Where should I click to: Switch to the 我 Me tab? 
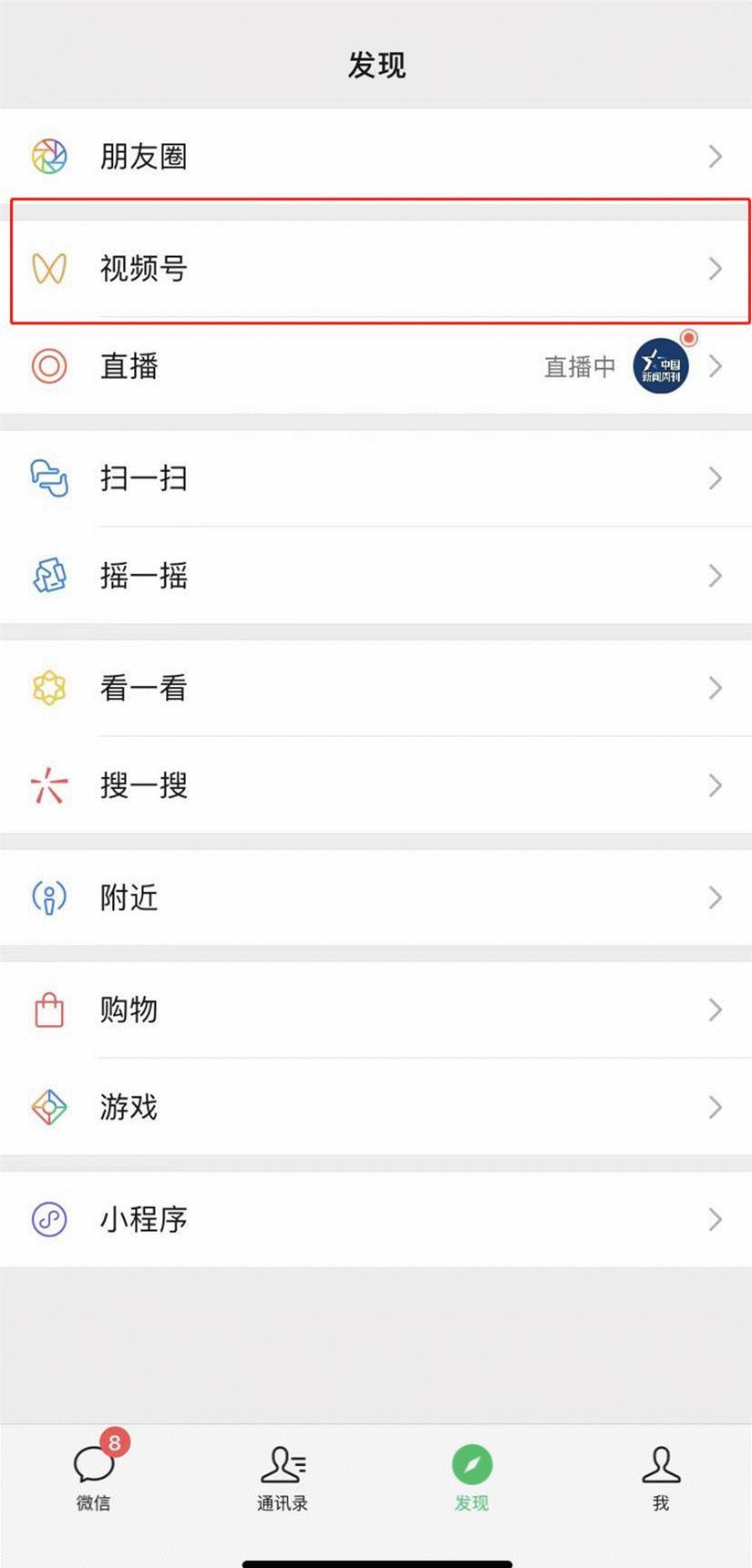(661, 1478)
